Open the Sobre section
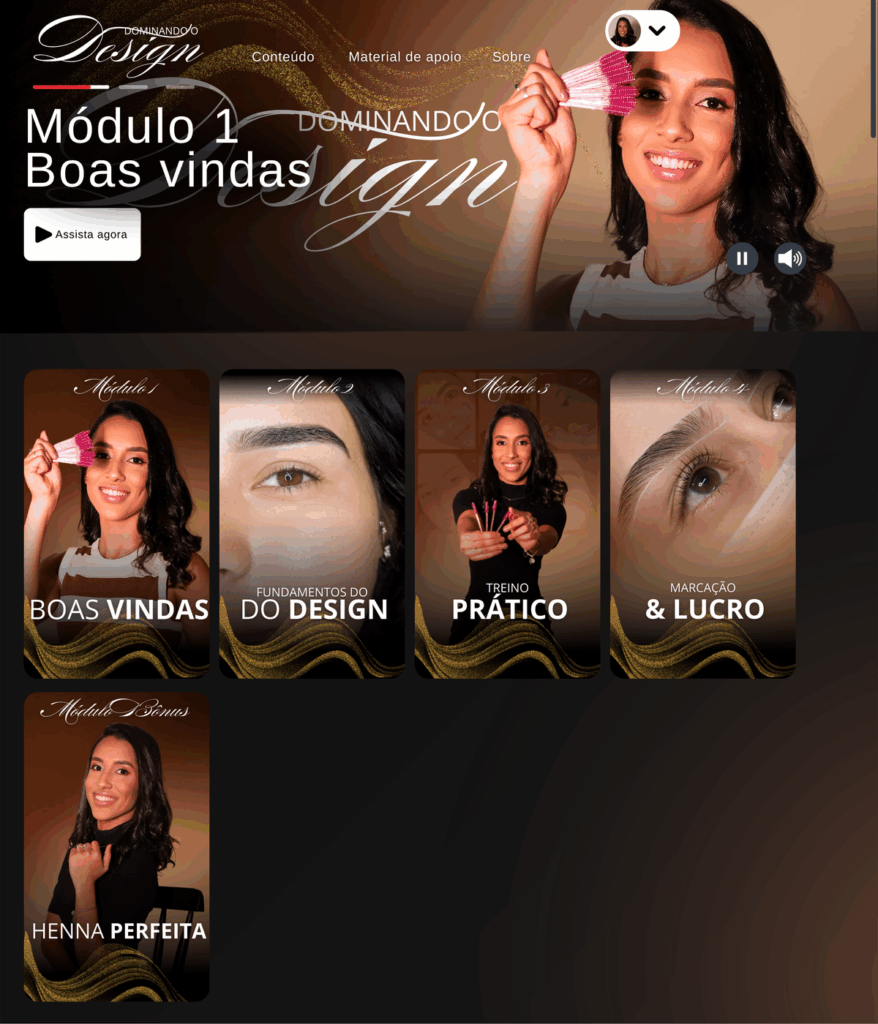Image resolution: width=878 pixels, height=1024 pixels. (x=511, y=57)
